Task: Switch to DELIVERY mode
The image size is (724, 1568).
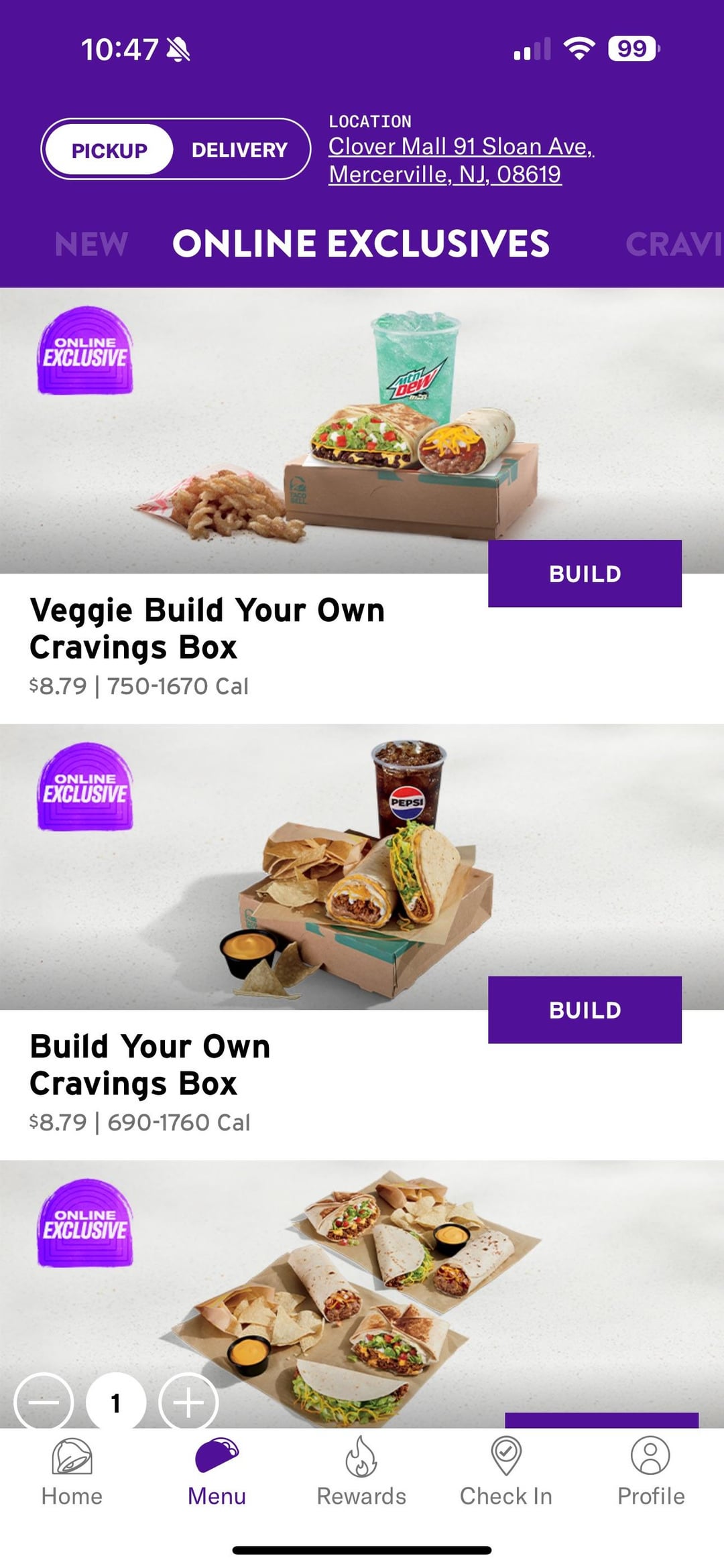Action: 239,150
